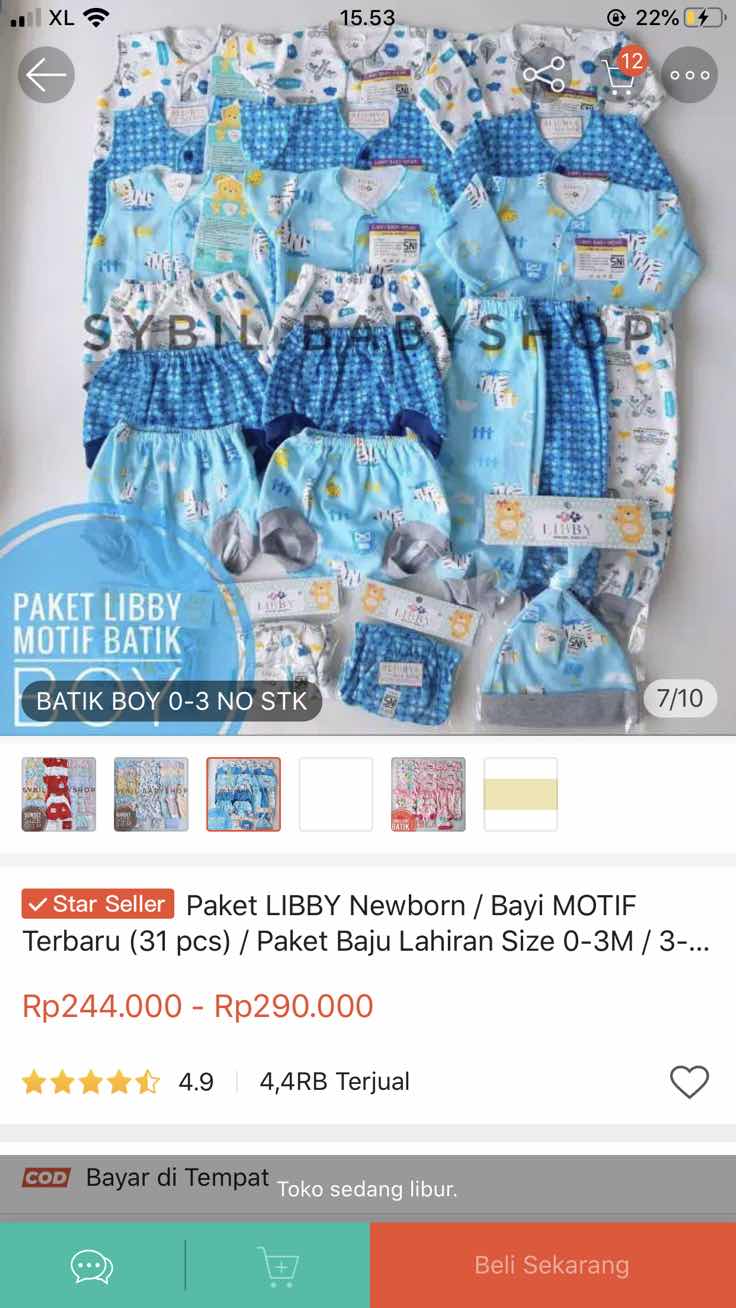The height and width of the screenshot is (1308, 736).
Task: Select the pink batik outfit thumbnail
Action: pos(428,794)
